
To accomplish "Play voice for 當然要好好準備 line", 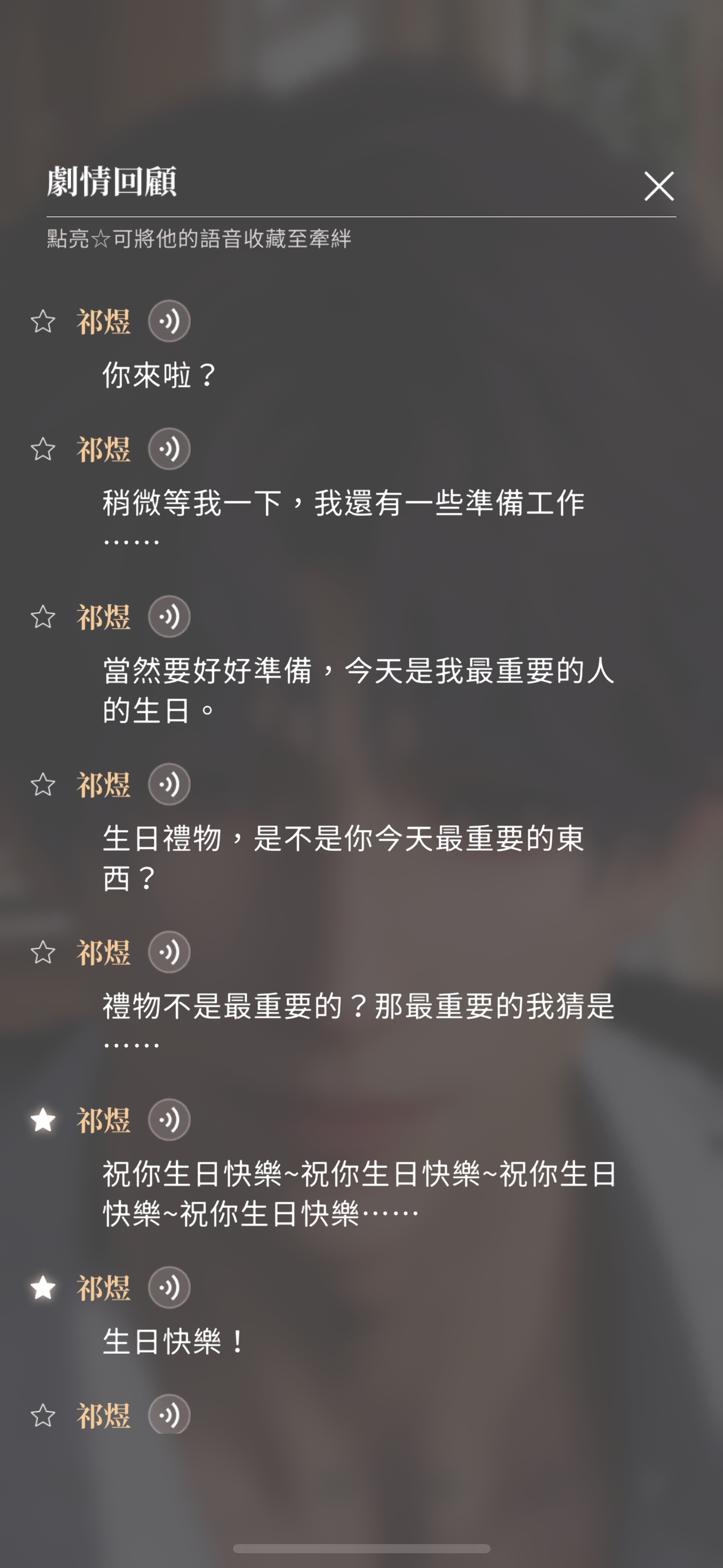I will (x=169, y=617).
